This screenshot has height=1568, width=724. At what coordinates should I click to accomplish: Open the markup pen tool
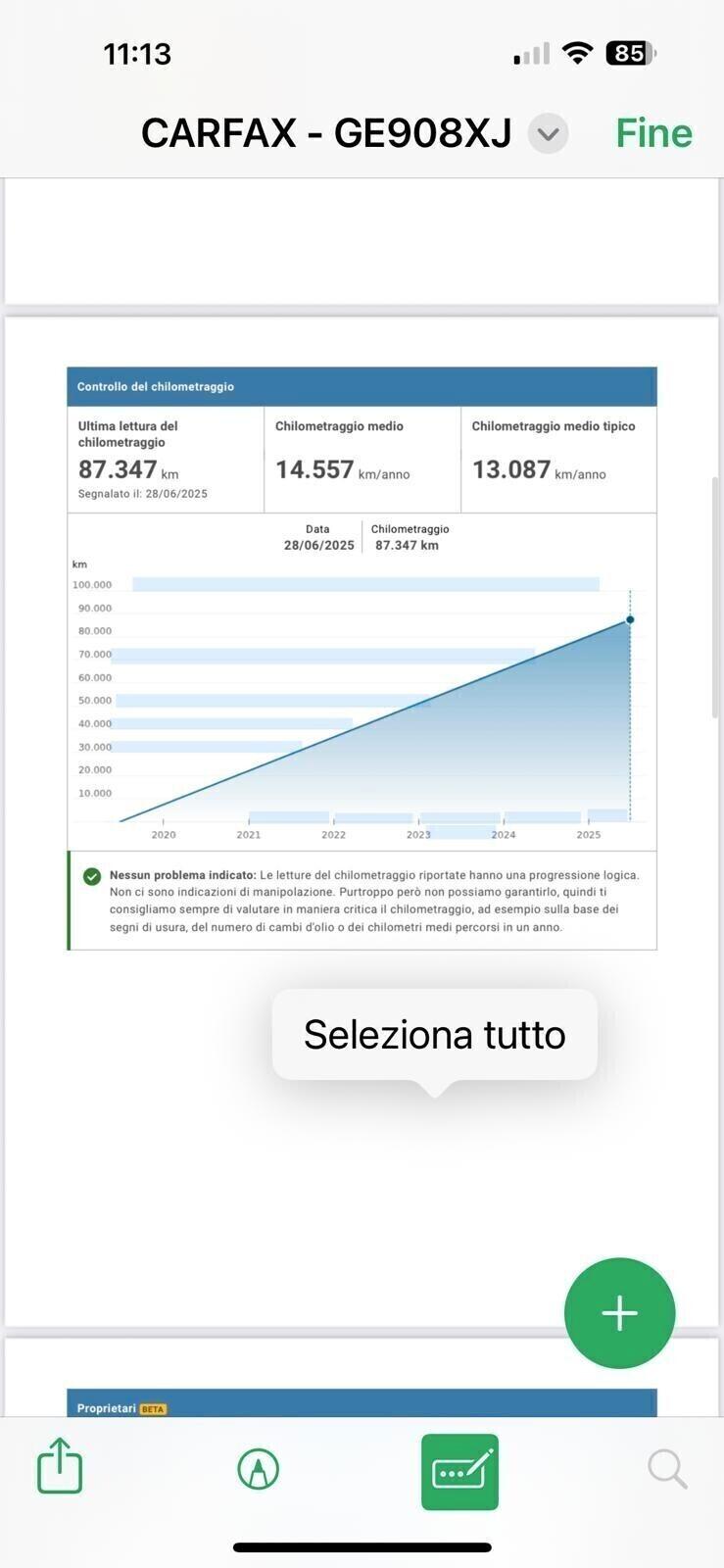(x=259, y=1469)
